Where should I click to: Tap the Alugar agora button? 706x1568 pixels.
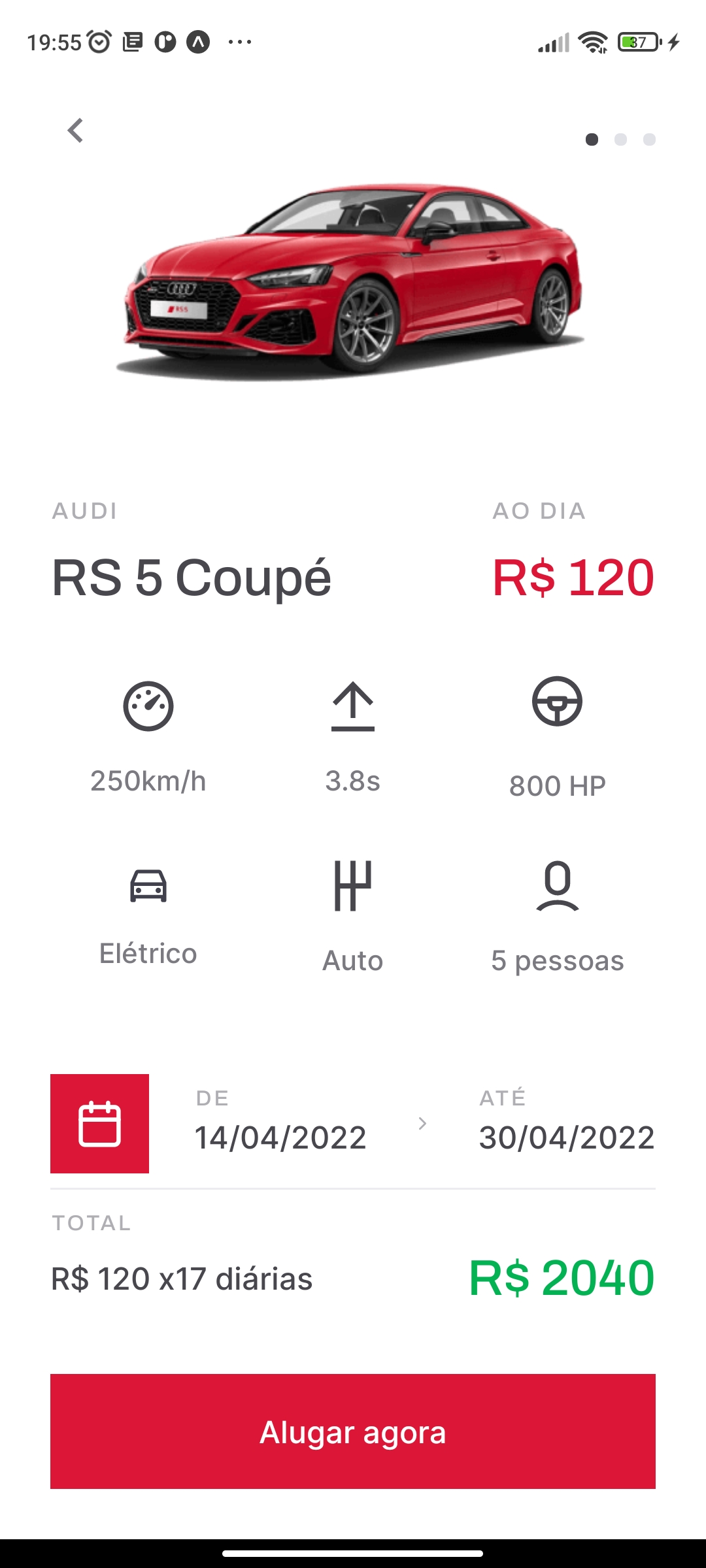click(353, 1432)
